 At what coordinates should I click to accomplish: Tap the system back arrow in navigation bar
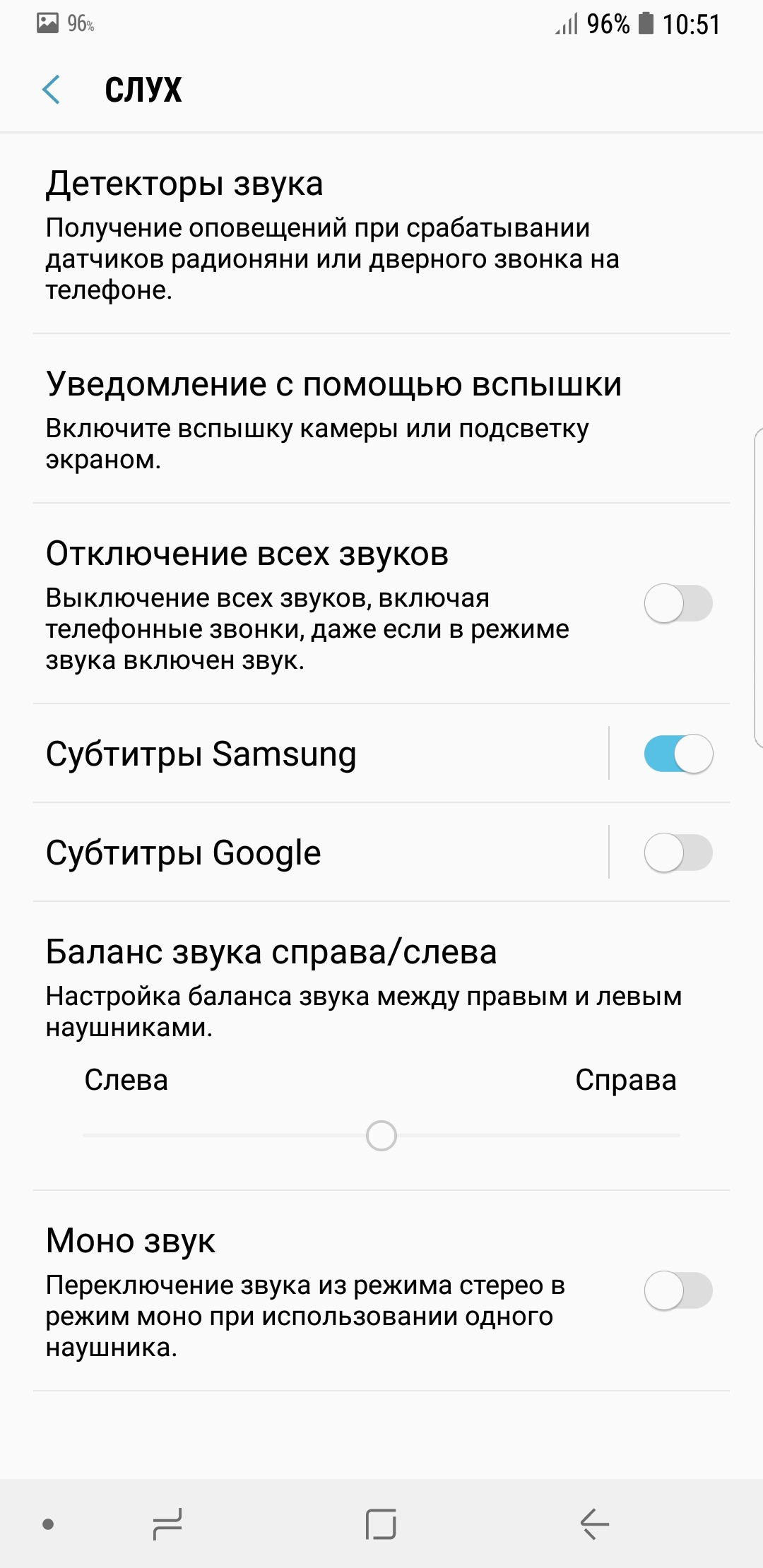click(x=595, y=1524)
